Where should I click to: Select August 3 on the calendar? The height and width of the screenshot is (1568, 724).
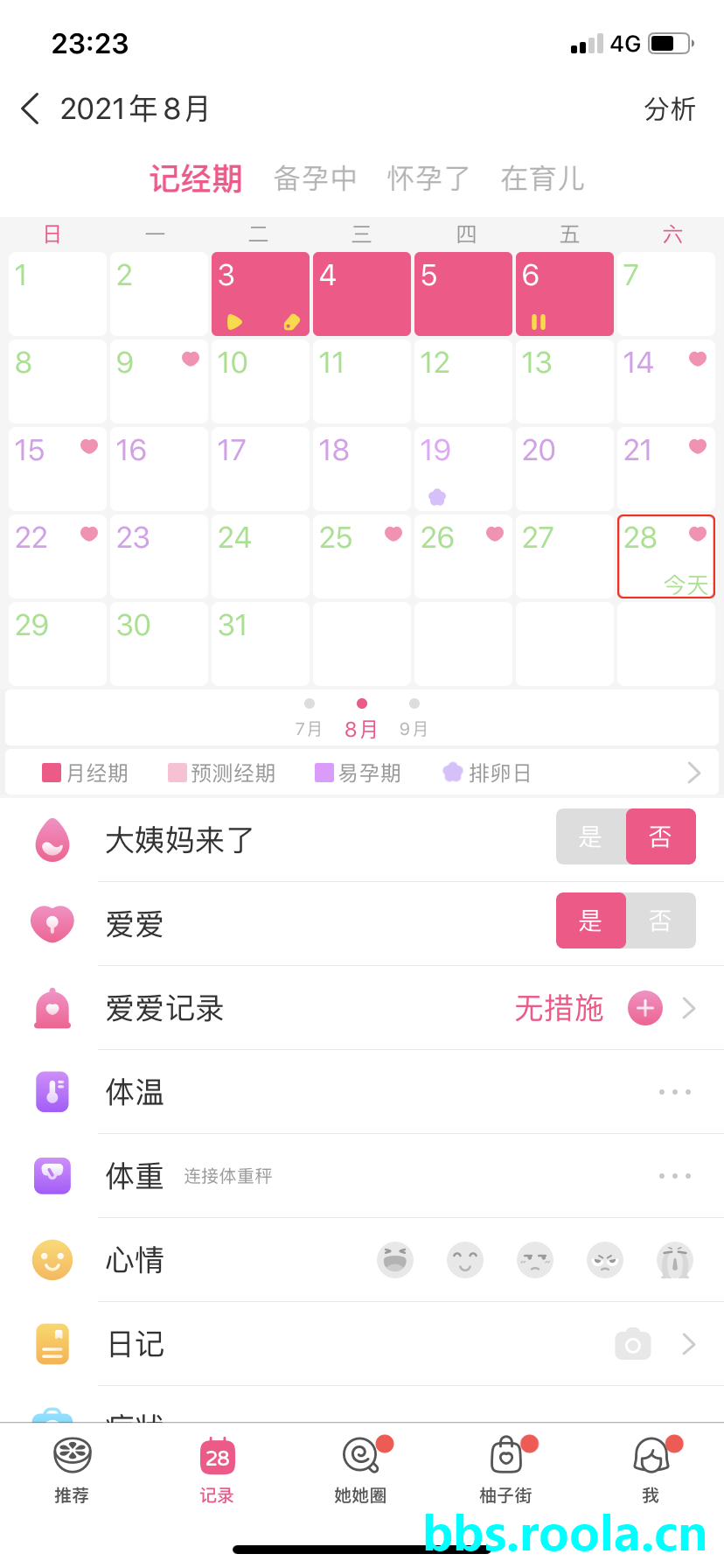click(260, 294)
